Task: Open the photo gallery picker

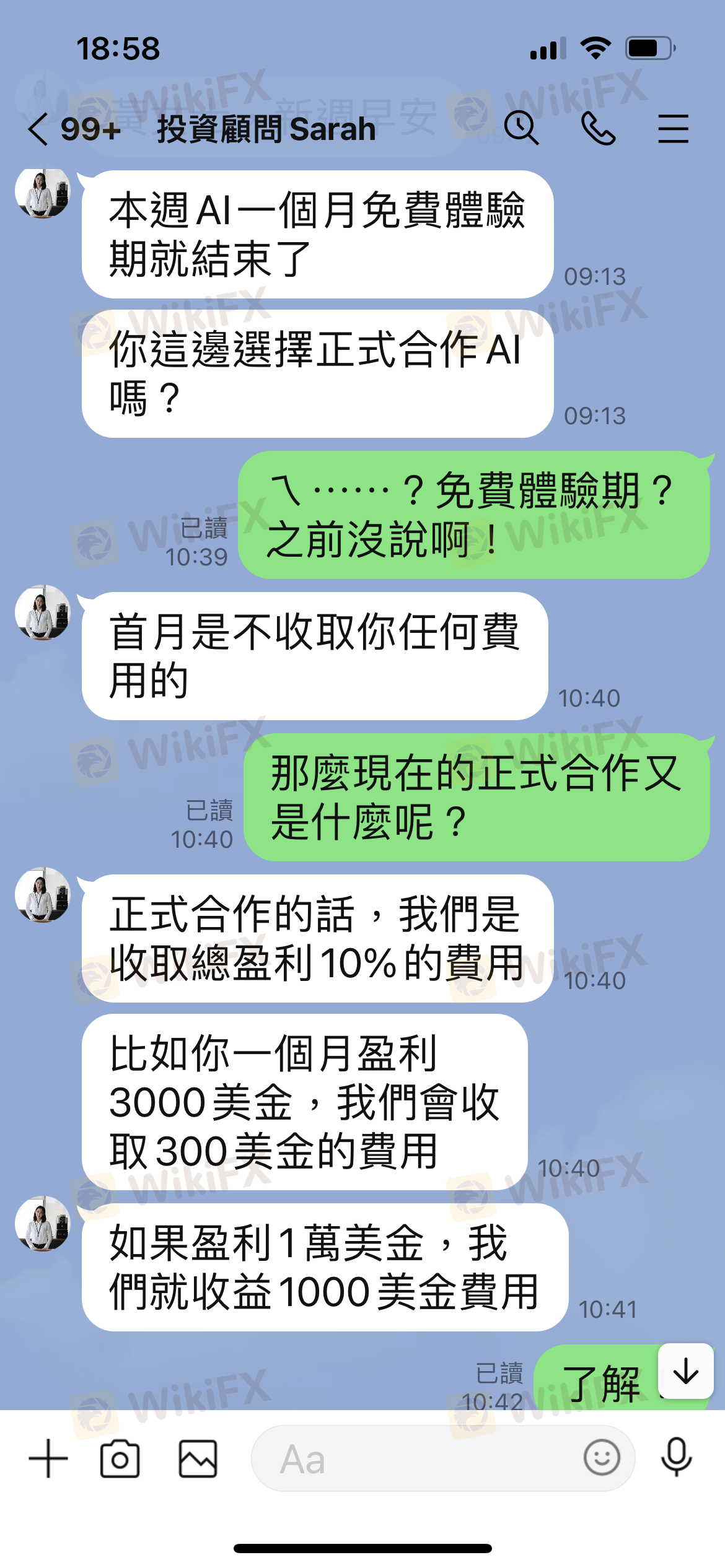Action: click(x=198, y=1458)
